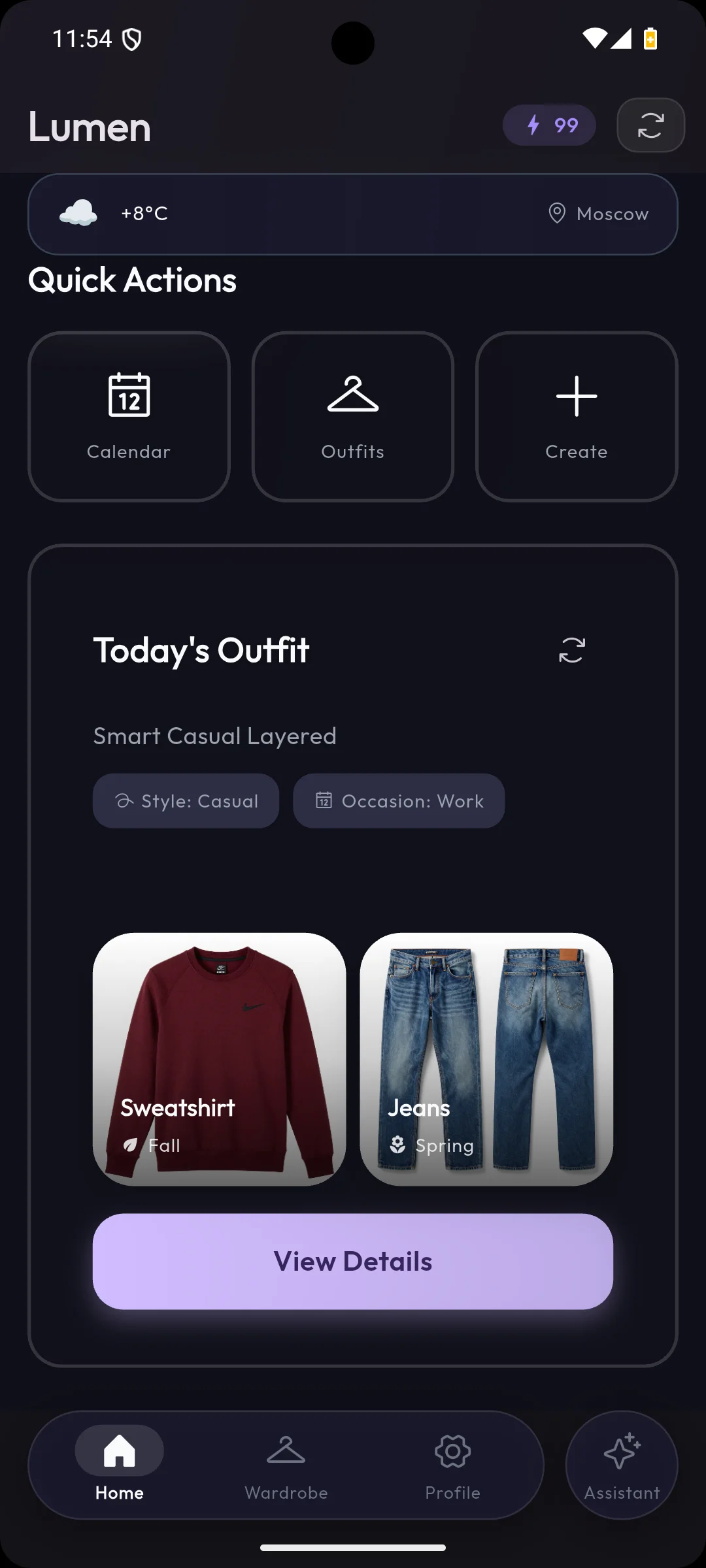Image resolution: width=706 pixels, height=1568 pixels.
Task: Create a new outfit
Action: [577, 416]
